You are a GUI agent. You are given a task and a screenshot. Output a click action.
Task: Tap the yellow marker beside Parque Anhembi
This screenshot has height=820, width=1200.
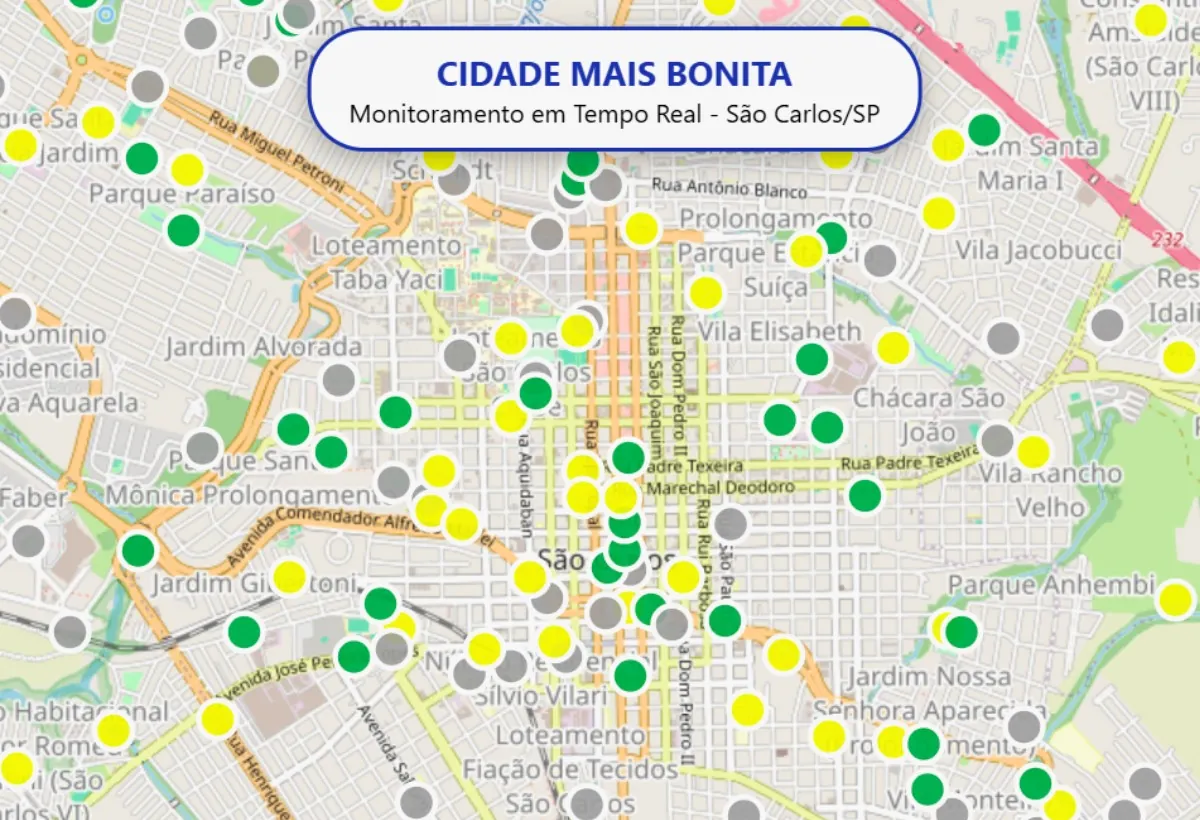coord(1176,600)
